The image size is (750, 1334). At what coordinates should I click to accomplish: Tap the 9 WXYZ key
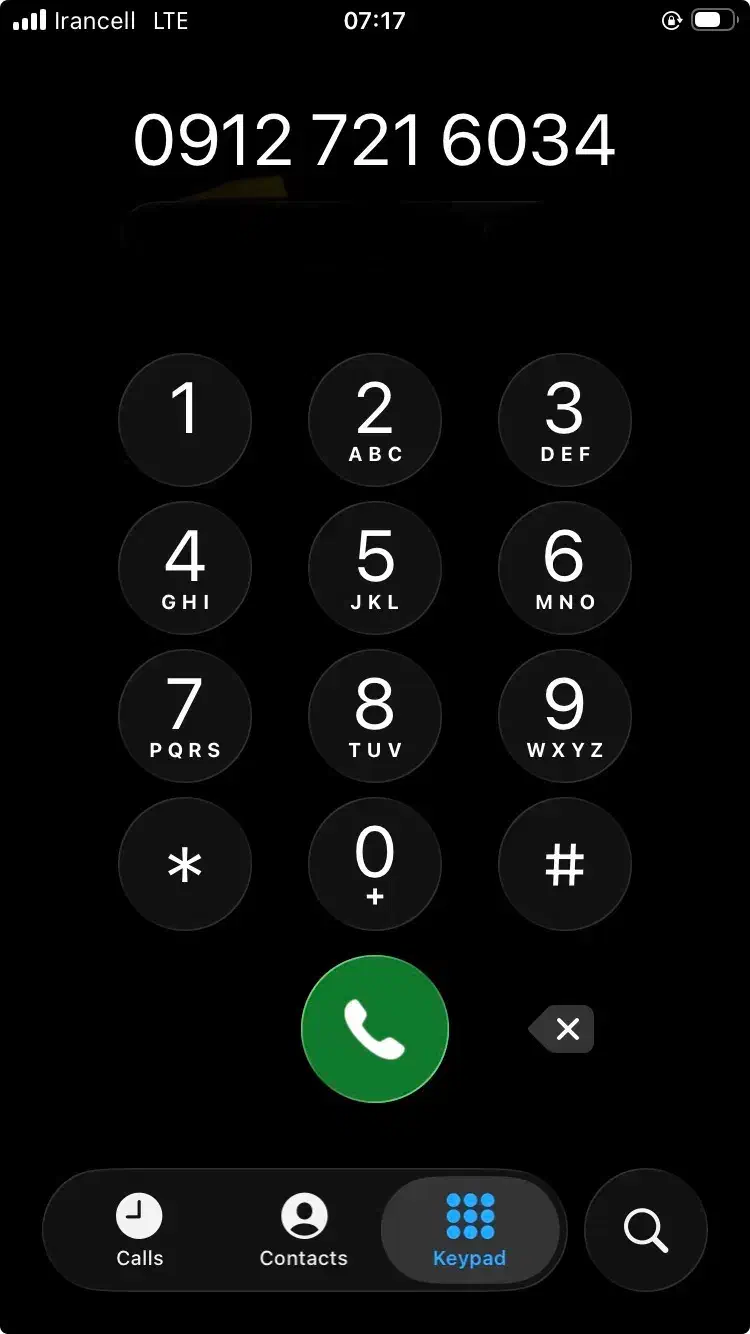pyautogui.click(x=565, y=716)
